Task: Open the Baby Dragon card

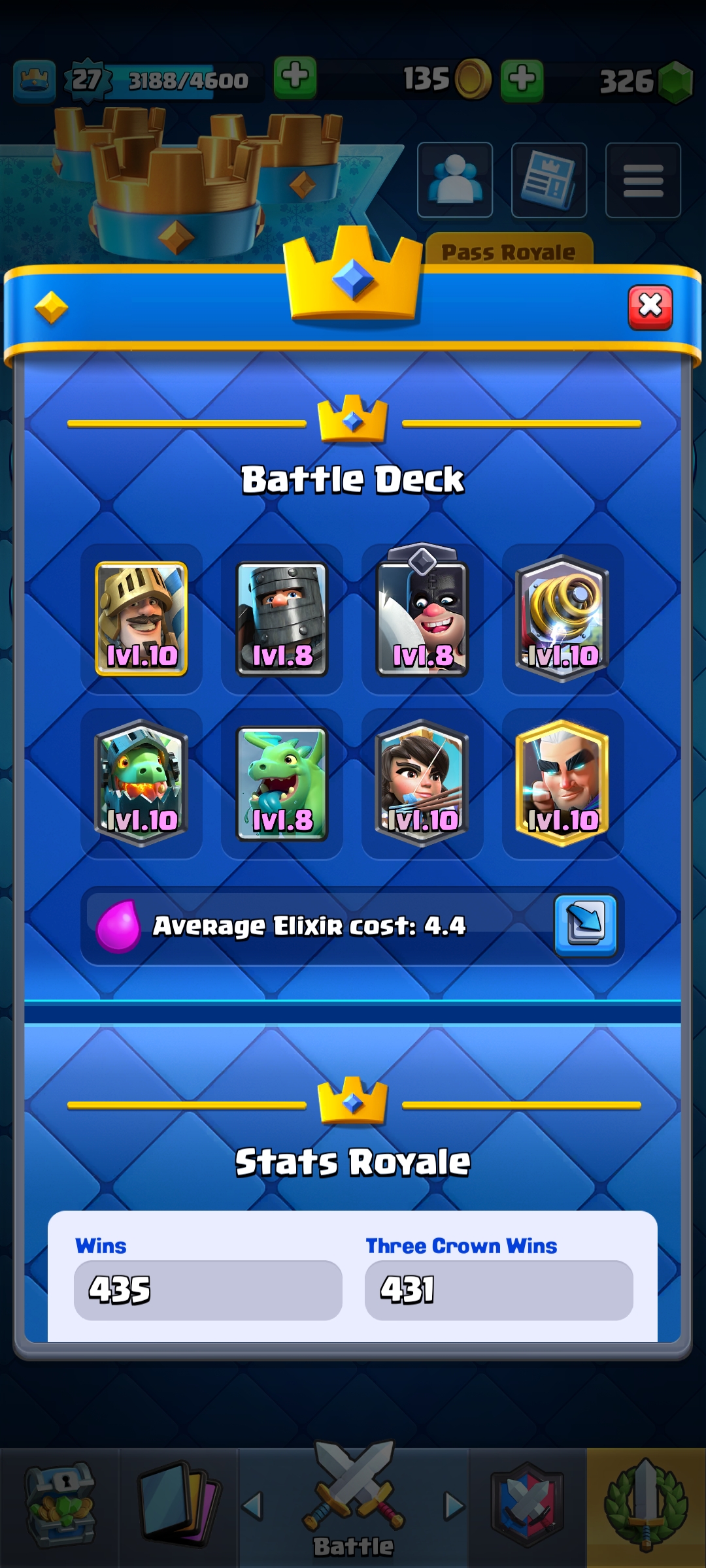Action: click(282, 783)
